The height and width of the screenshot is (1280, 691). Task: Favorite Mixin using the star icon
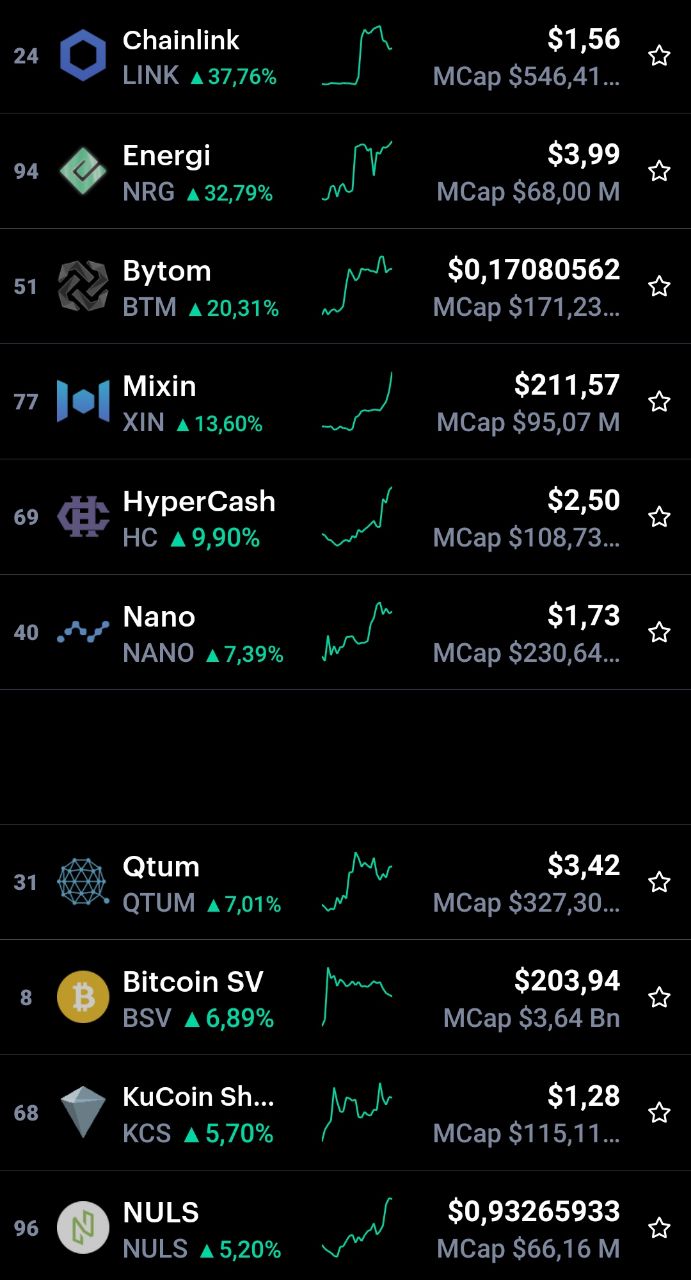tap(659, 401)
